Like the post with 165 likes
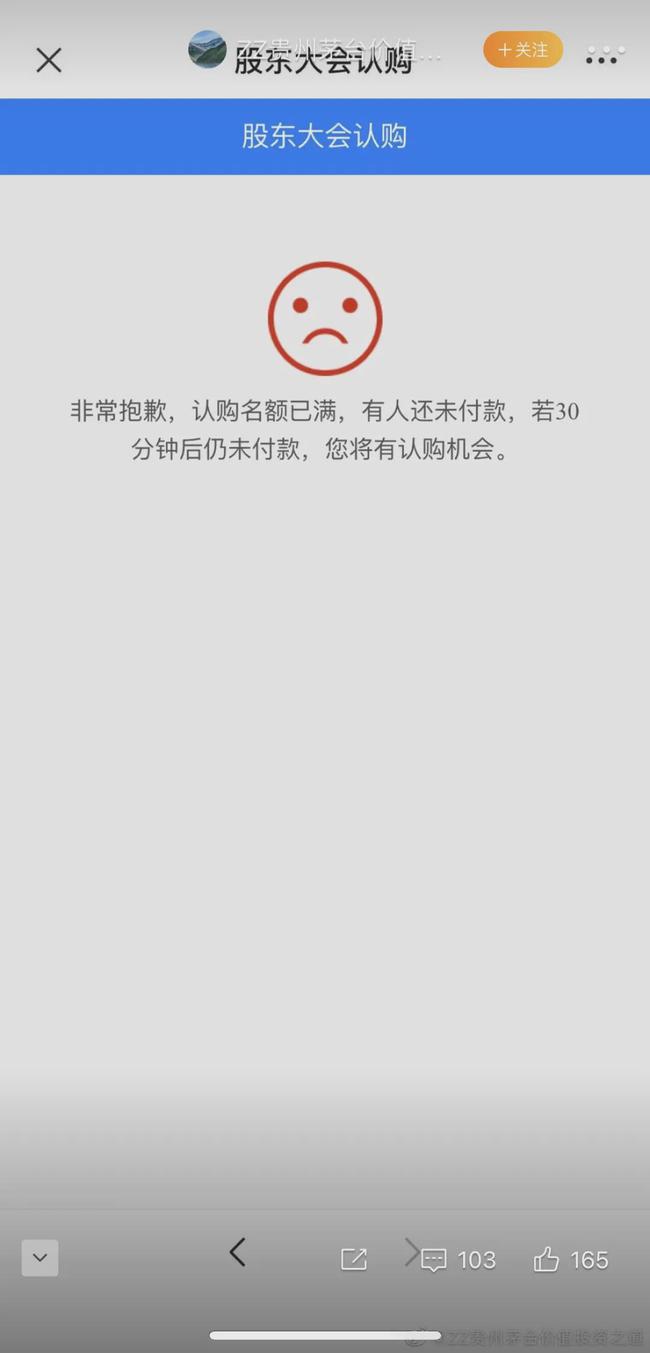650x1353 pixels. (571, 1260)
